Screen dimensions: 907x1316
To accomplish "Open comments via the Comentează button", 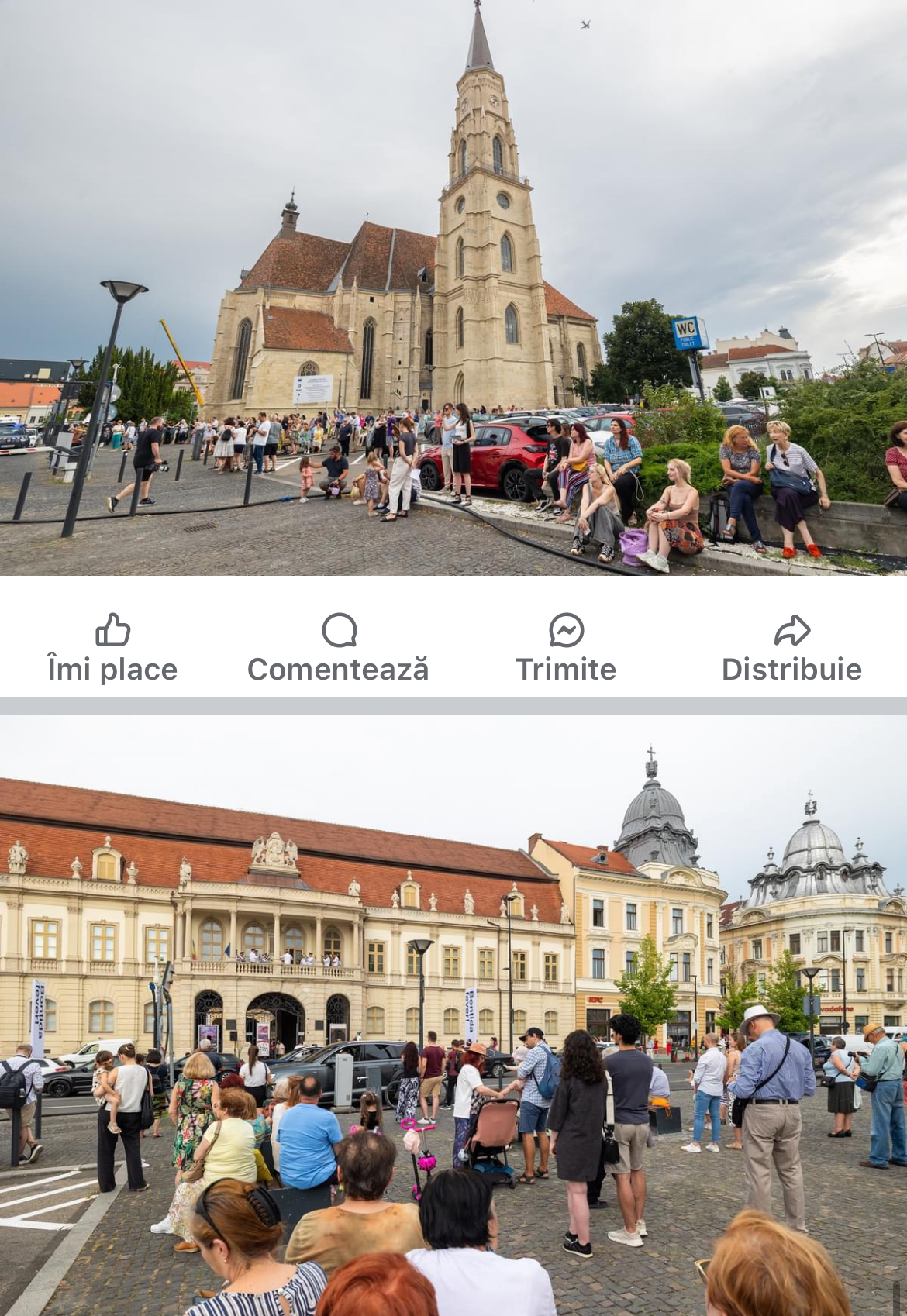I will coord(338,648).
